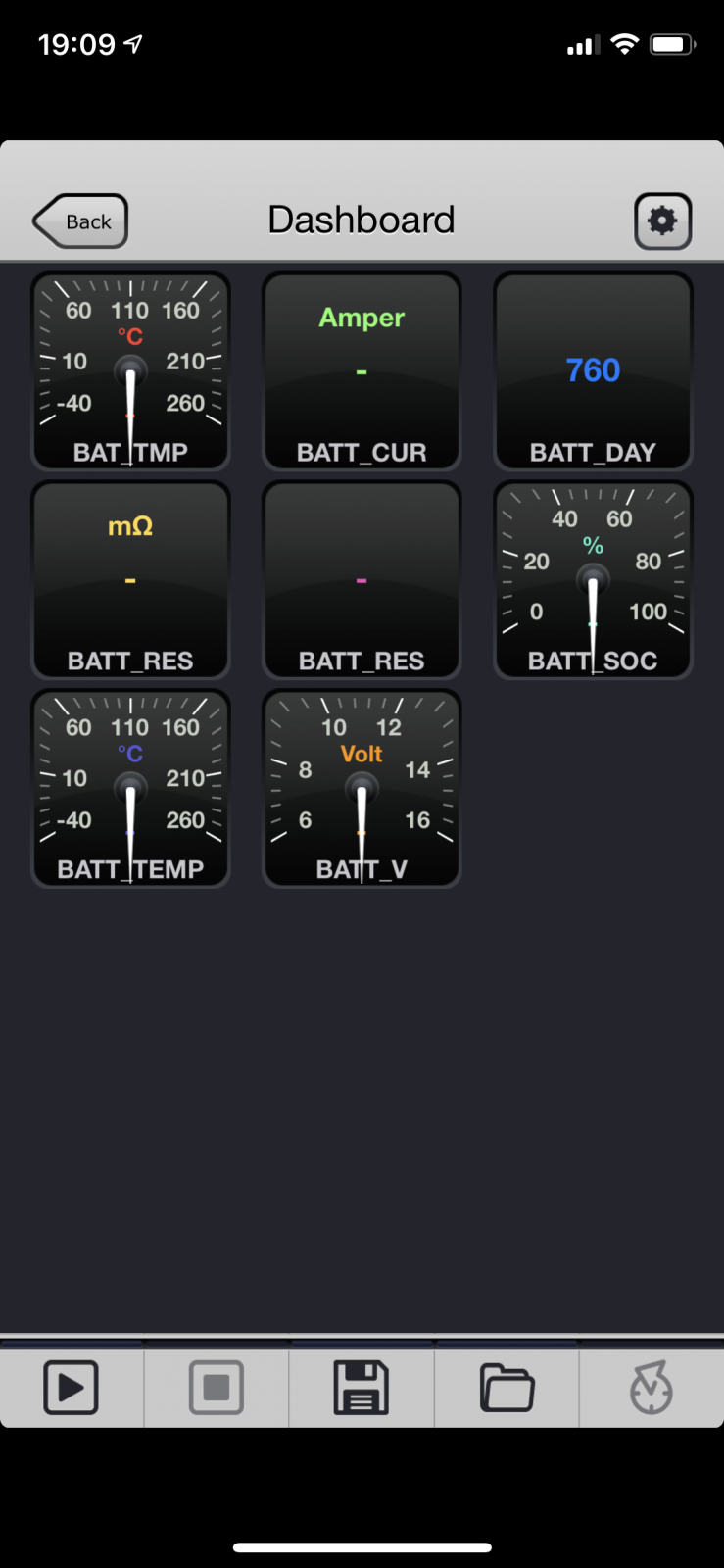Open the BATT_TEMP gauge
724x1568 pixels.
[130, 789]
